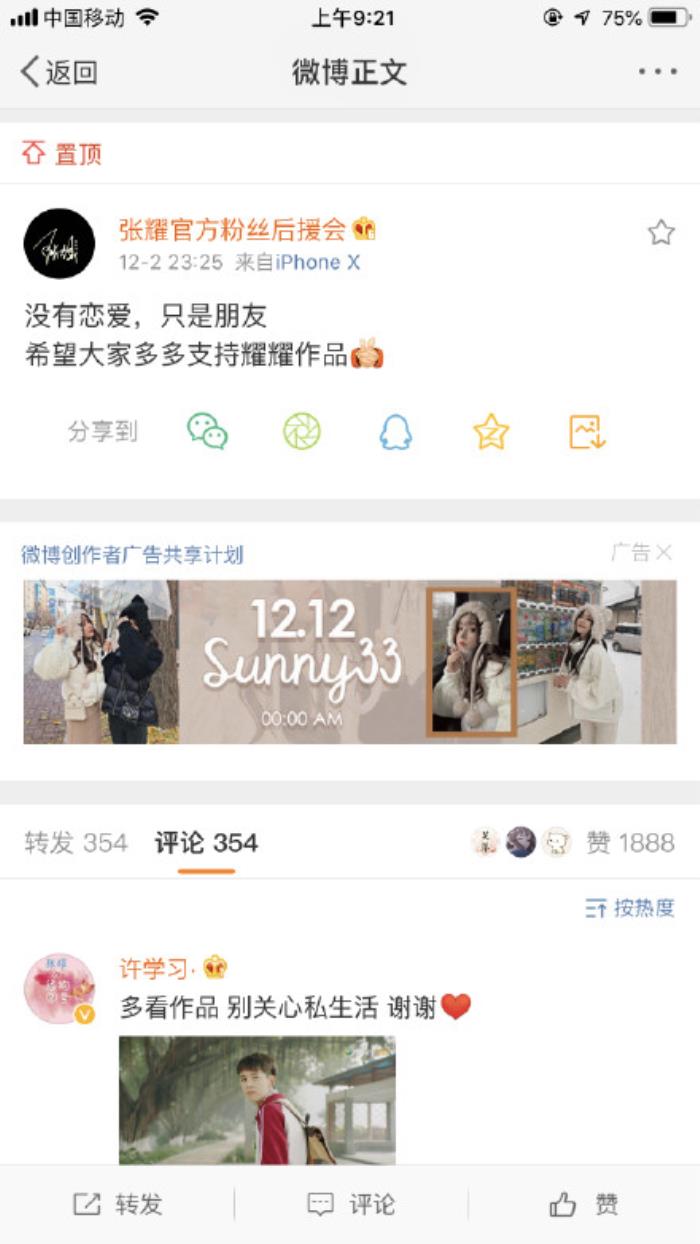The width and height of the screenshot is (700, 1244).
Task: Share post to Qzone star icon
Action: [491, 432]
